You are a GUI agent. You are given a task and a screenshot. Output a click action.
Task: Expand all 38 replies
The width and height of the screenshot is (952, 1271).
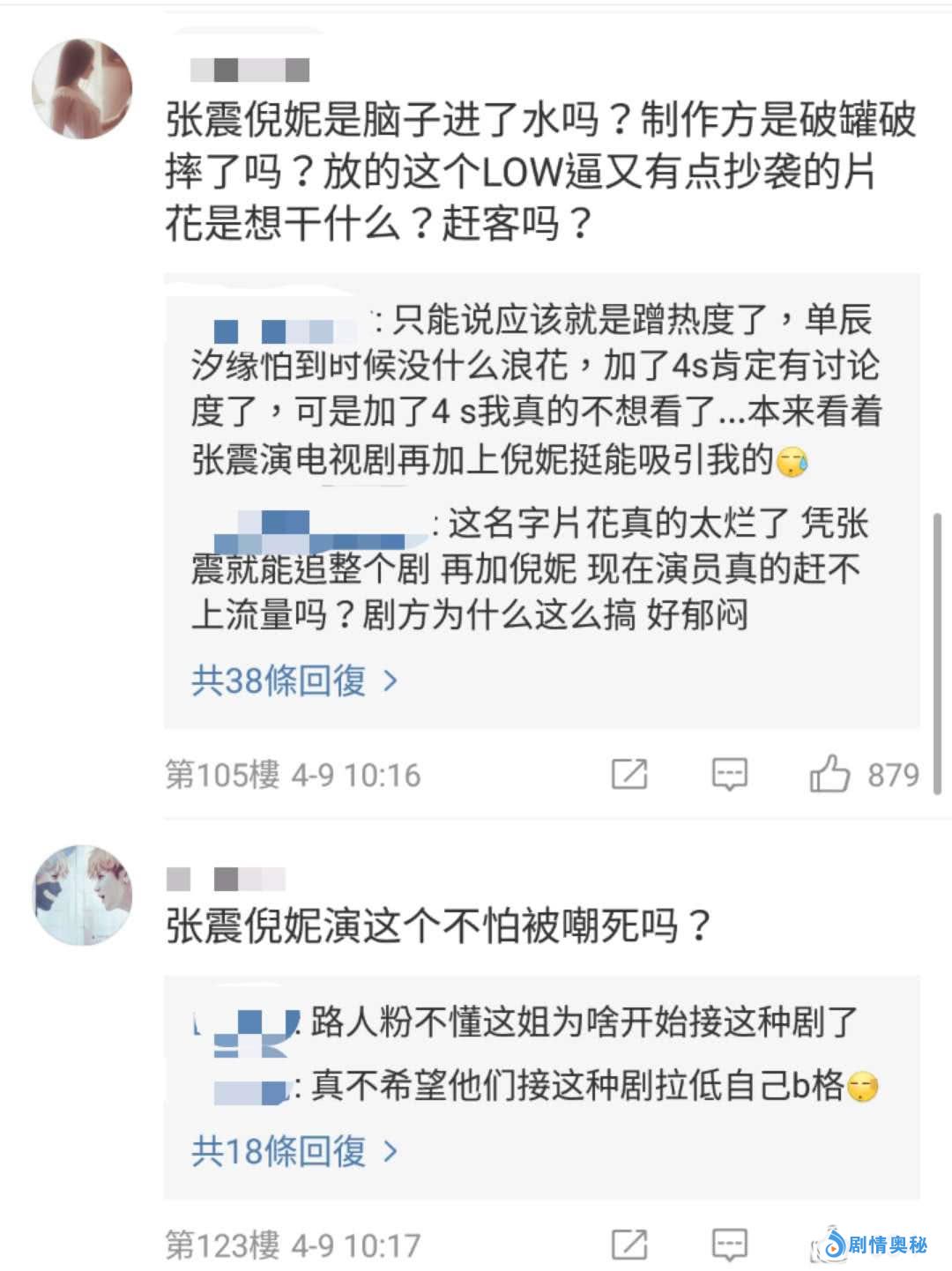tap(294, 680)
